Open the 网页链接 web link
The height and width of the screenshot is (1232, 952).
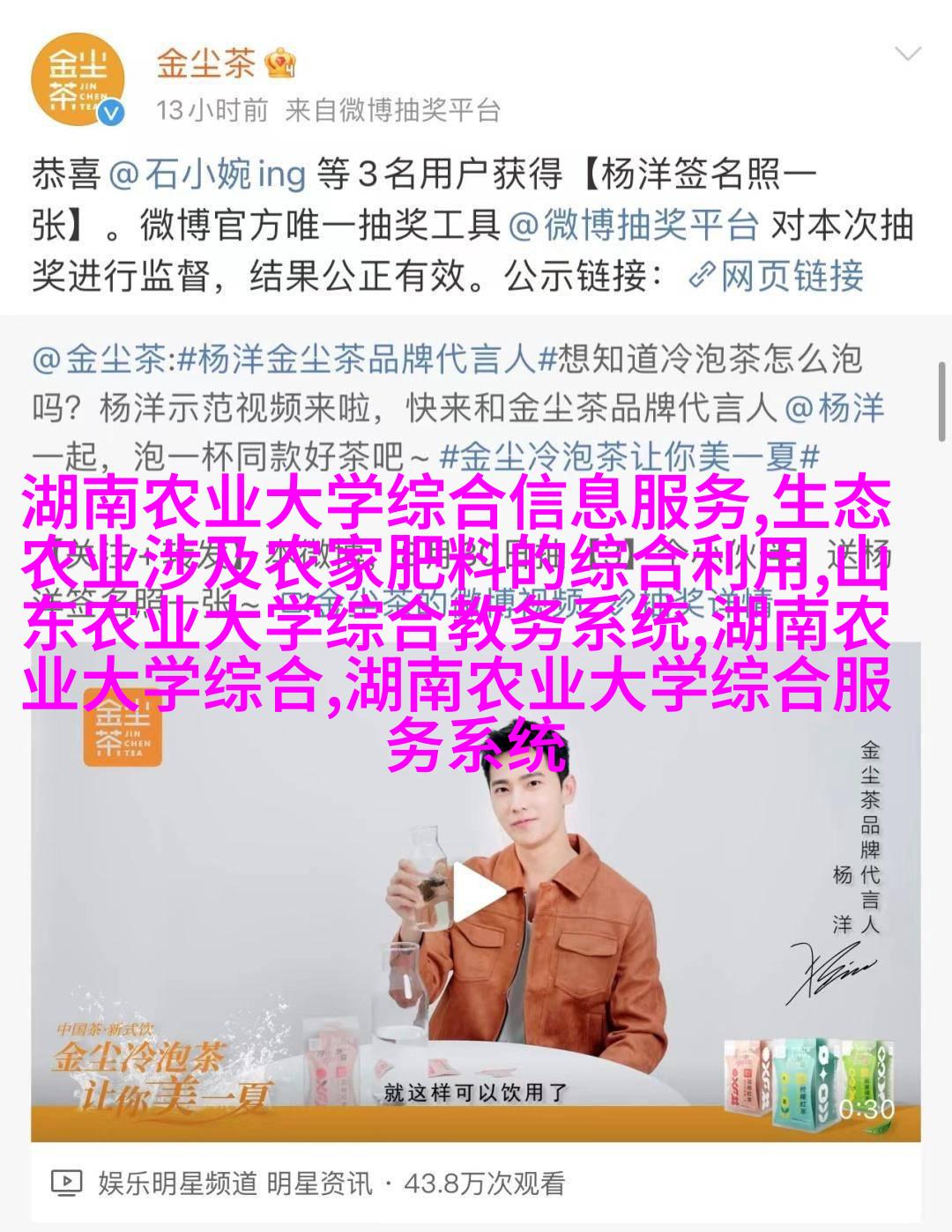pos(776,277)
